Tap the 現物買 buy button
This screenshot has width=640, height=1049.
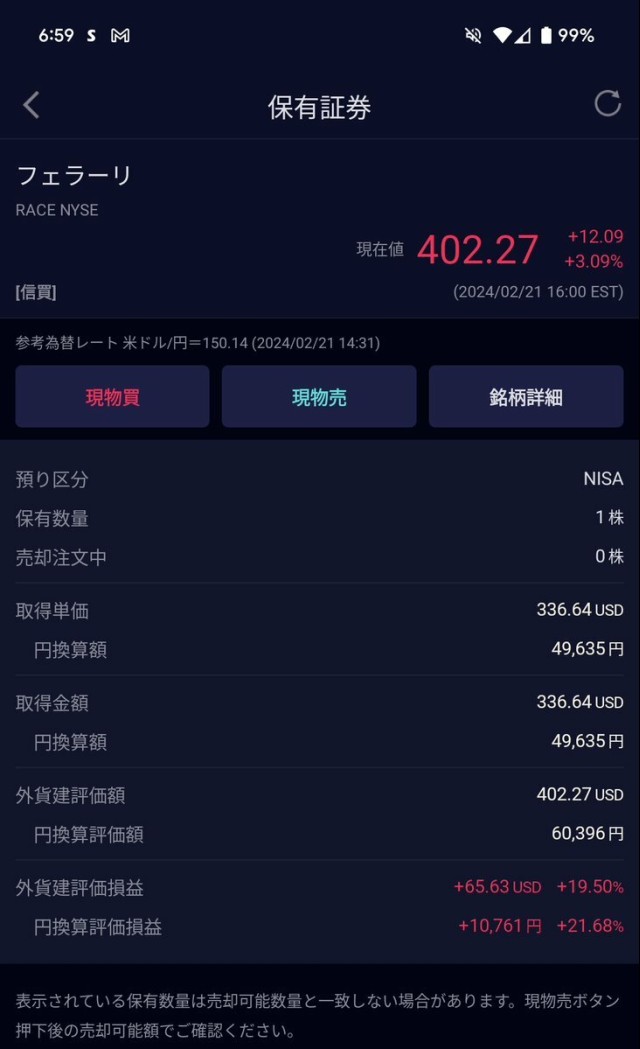point(112,396)
